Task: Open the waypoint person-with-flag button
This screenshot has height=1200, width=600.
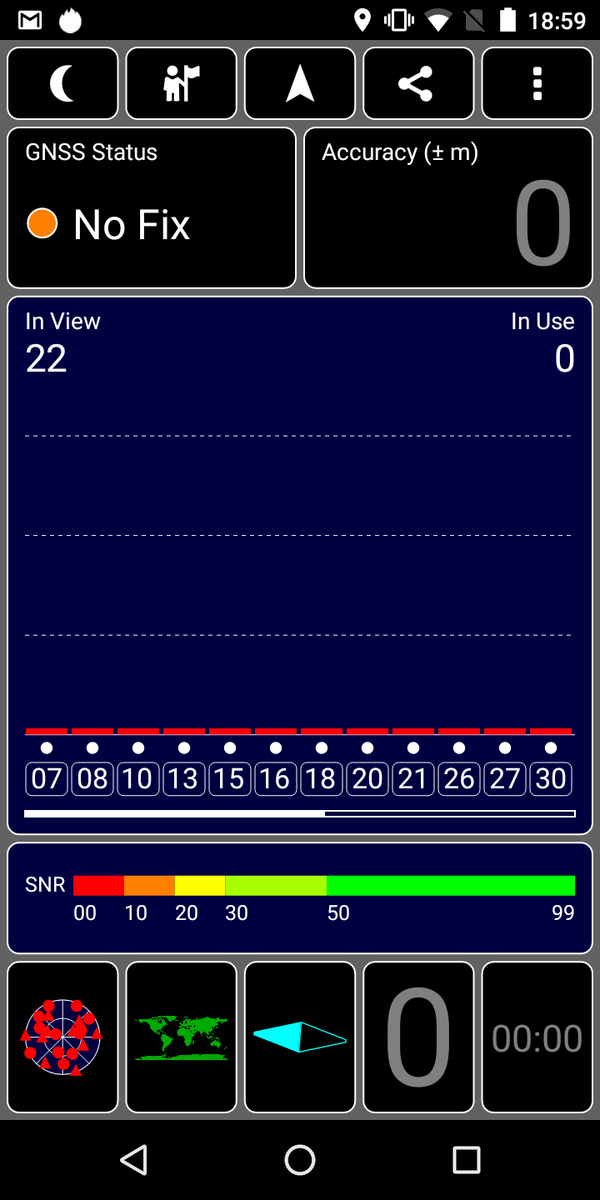Action: point(181,84)
